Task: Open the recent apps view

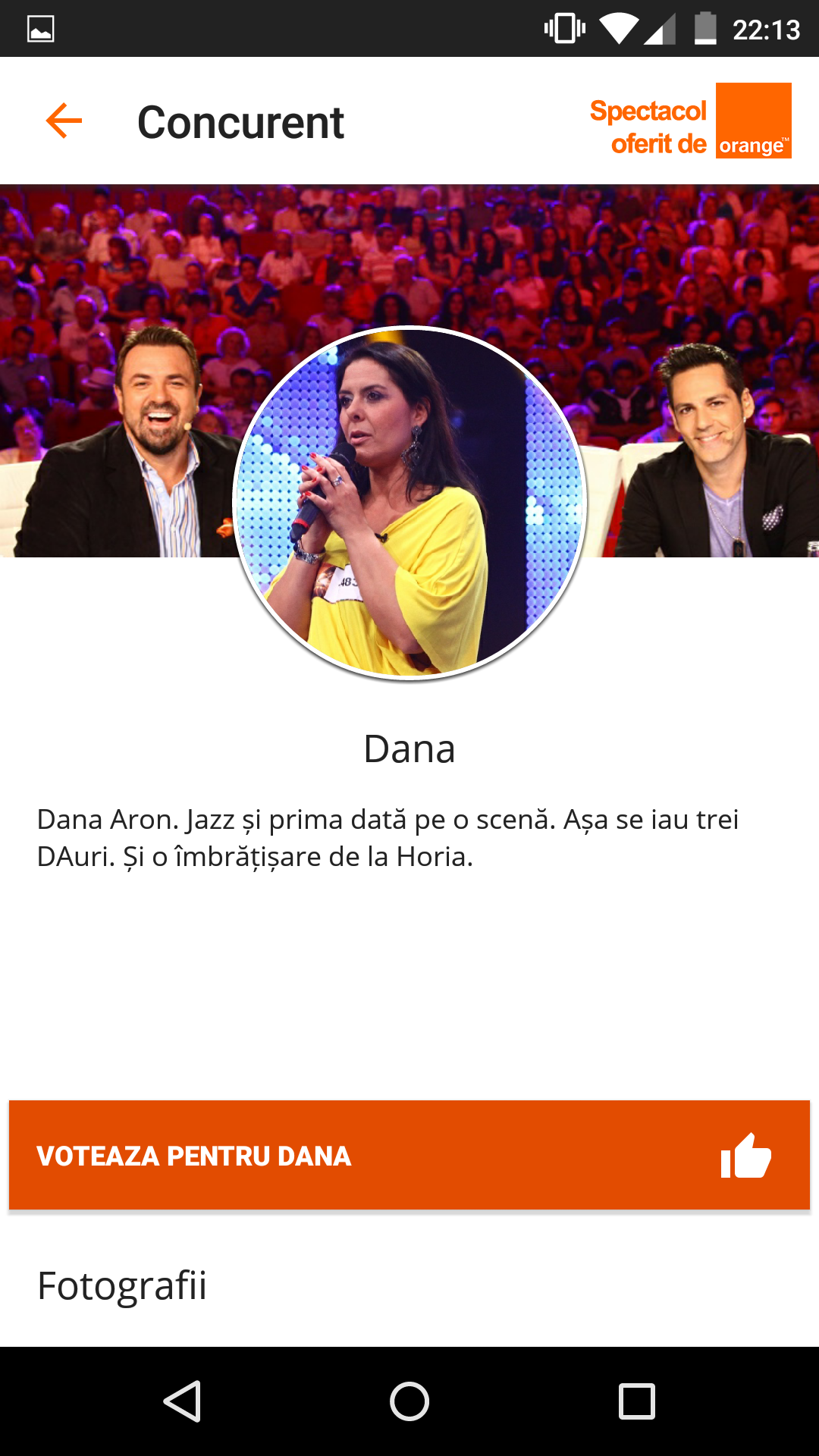Action: point(636,1401)
